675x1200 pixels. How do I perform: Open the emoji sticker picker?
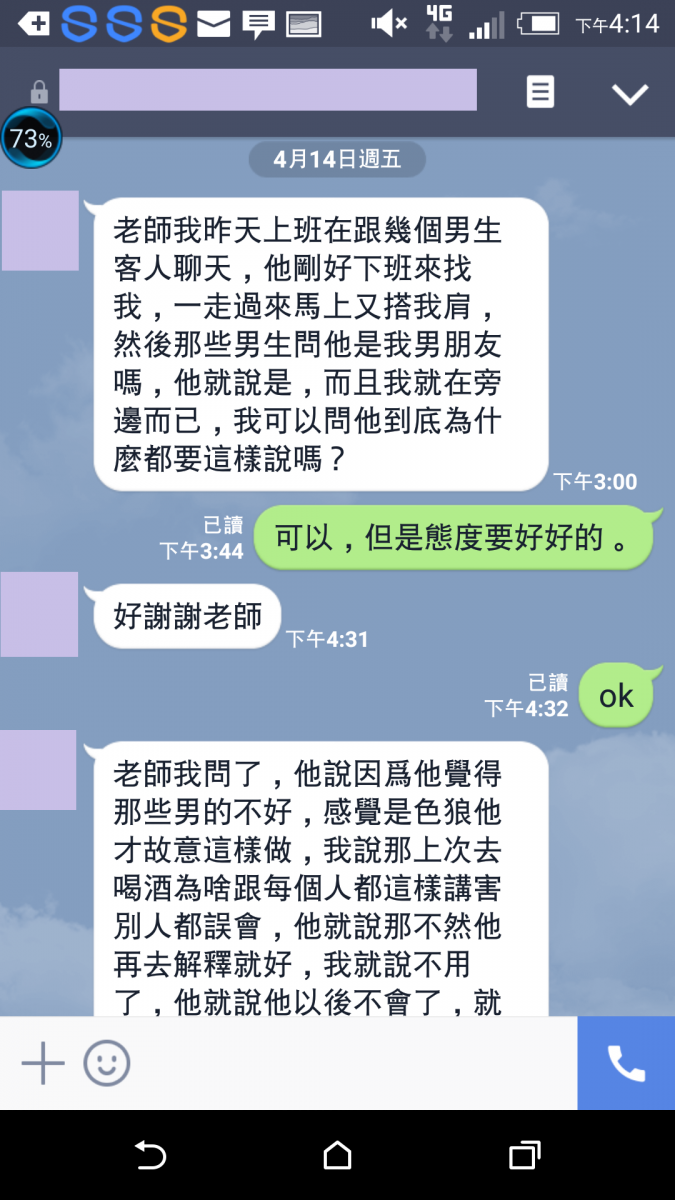point(107,1062)
